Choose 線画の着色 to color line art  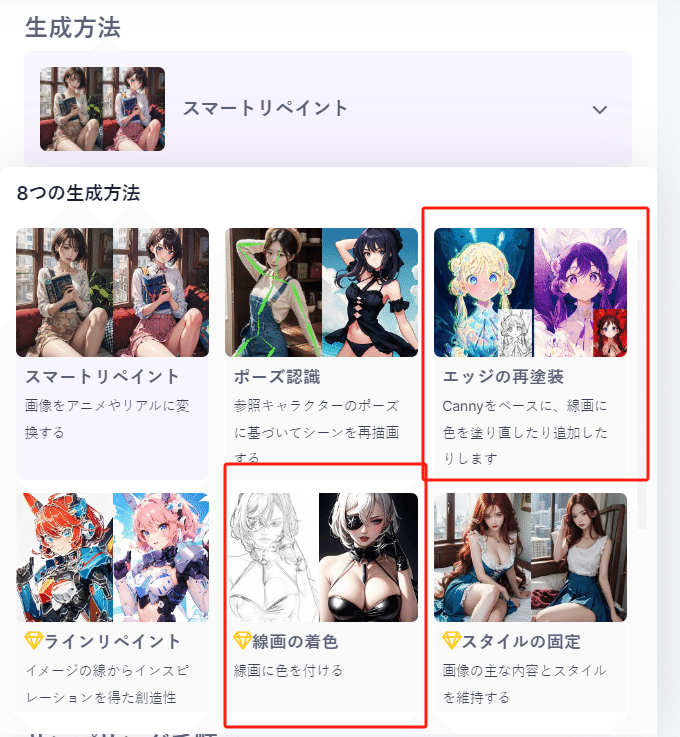321,598
